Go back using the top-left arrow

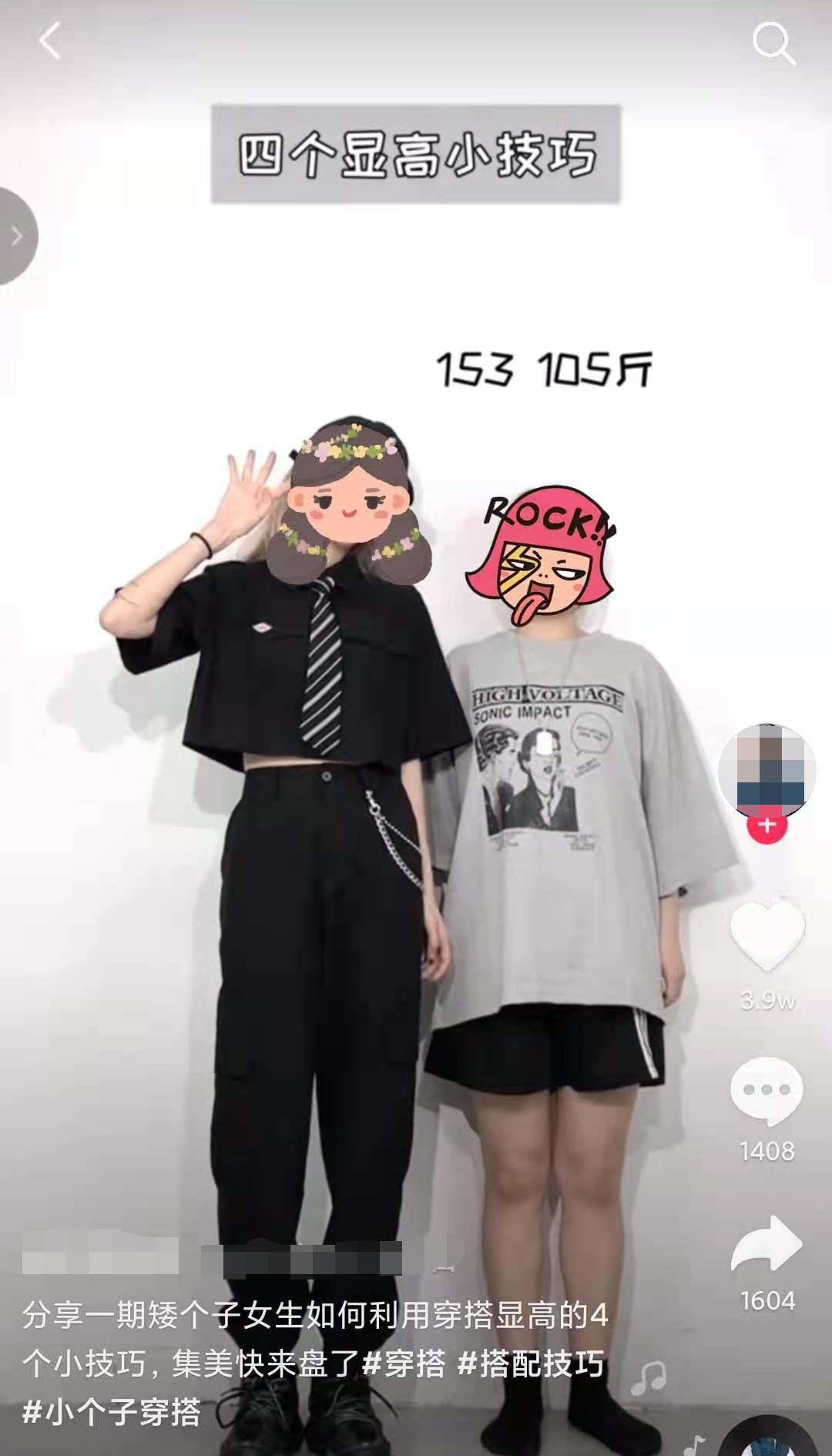pyautogui.click(x=49, y=41)
